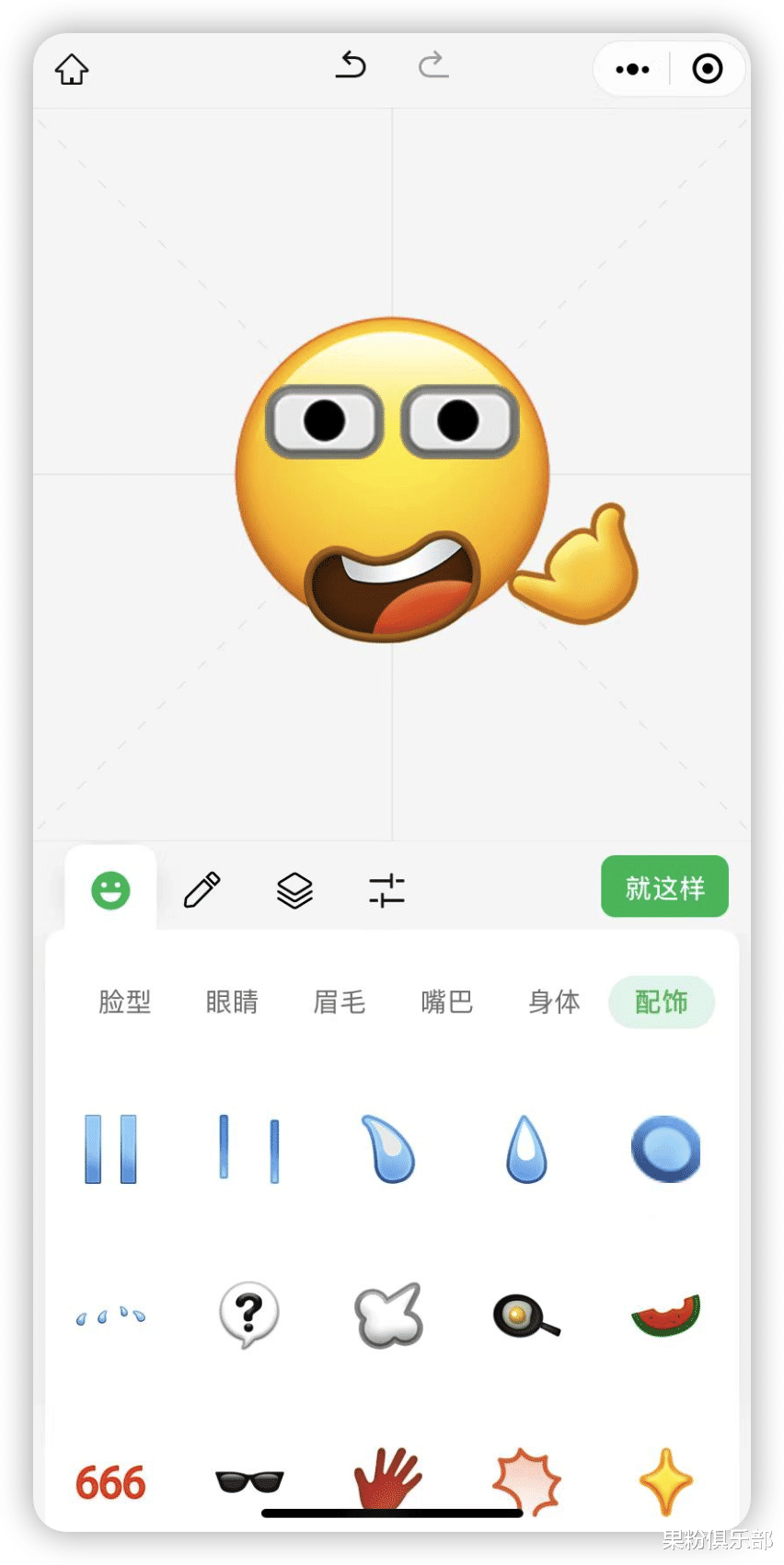Select the single teardrop accessory
Viewport: 784px width, 1565px height.
tap(525, 1148)
